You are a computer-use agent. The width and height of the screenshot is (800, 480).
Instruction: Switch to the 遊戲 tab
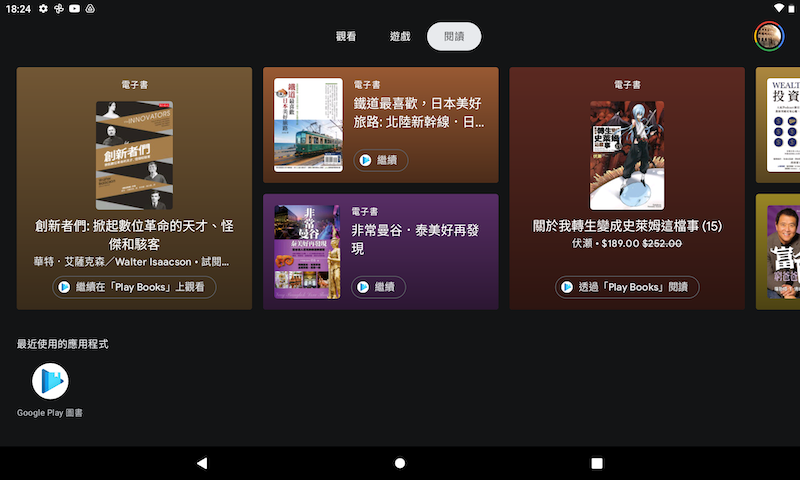click(x=400, y=36)
